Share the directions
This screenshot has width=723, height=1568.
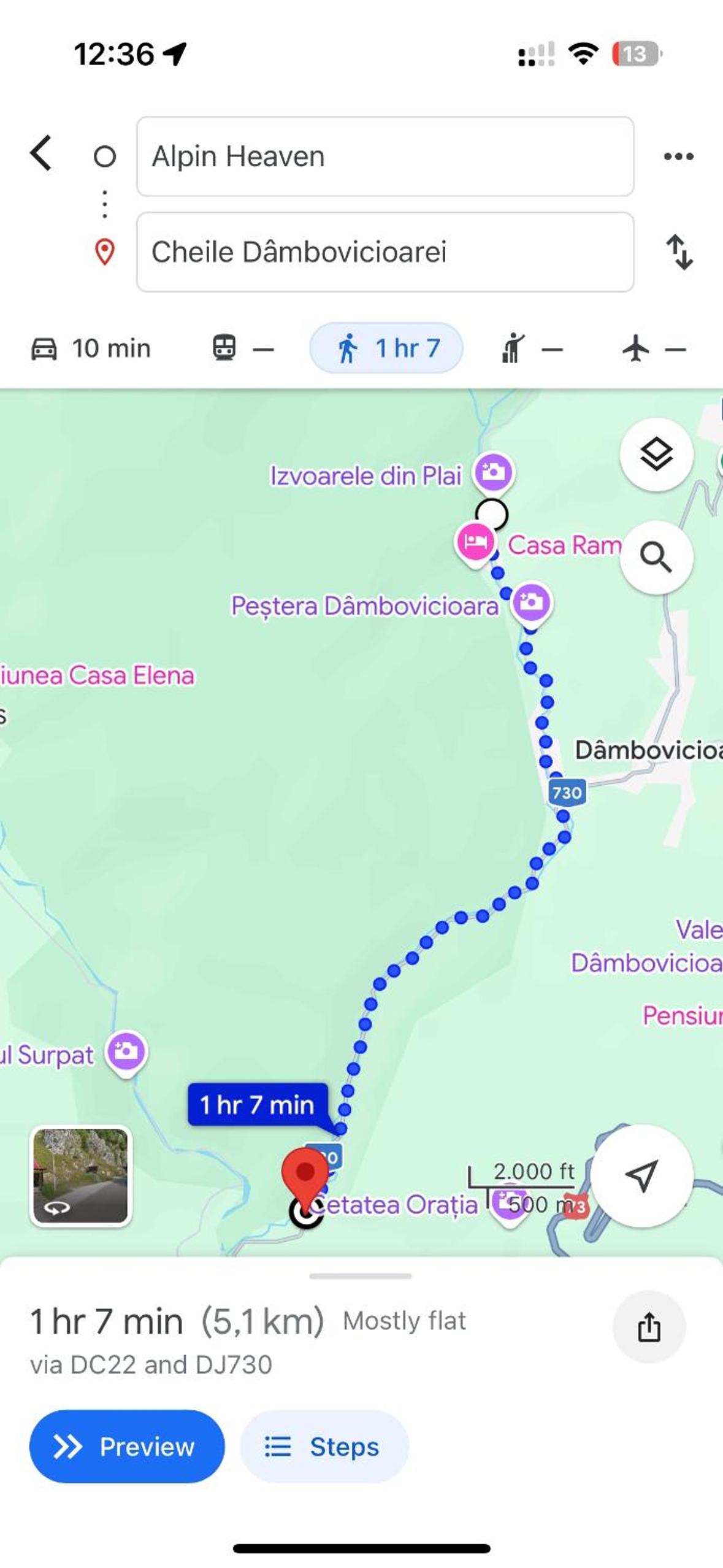[x=649, y=1327]
